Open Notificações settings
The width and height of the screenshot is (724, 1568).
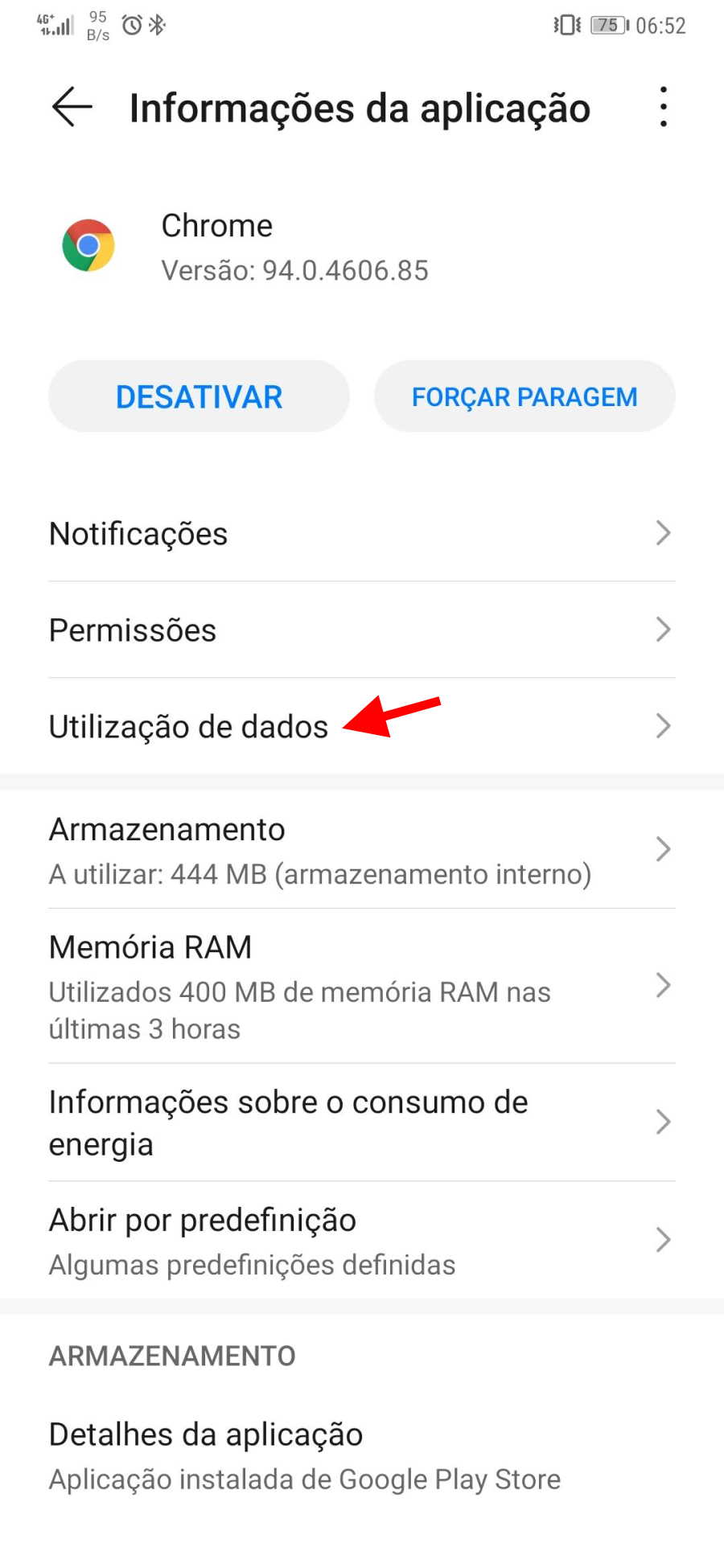pos(362,533)
